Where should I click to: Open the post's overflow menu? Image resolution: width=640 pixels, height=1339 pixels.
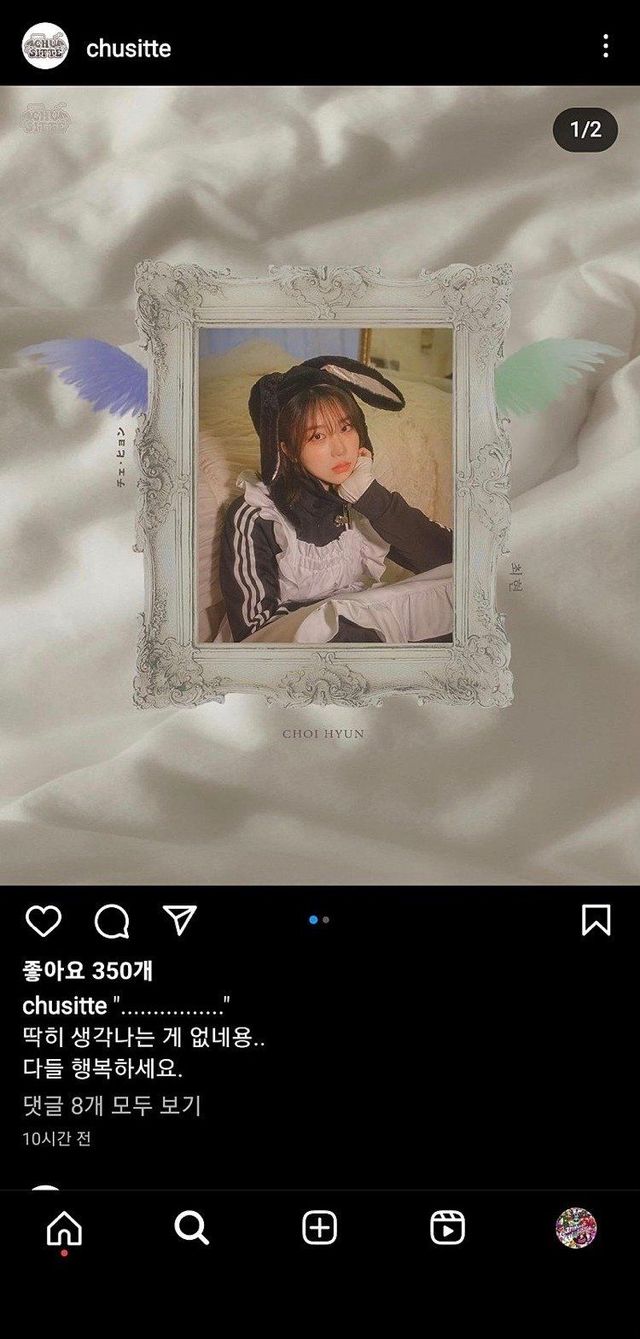click(606, 46)
